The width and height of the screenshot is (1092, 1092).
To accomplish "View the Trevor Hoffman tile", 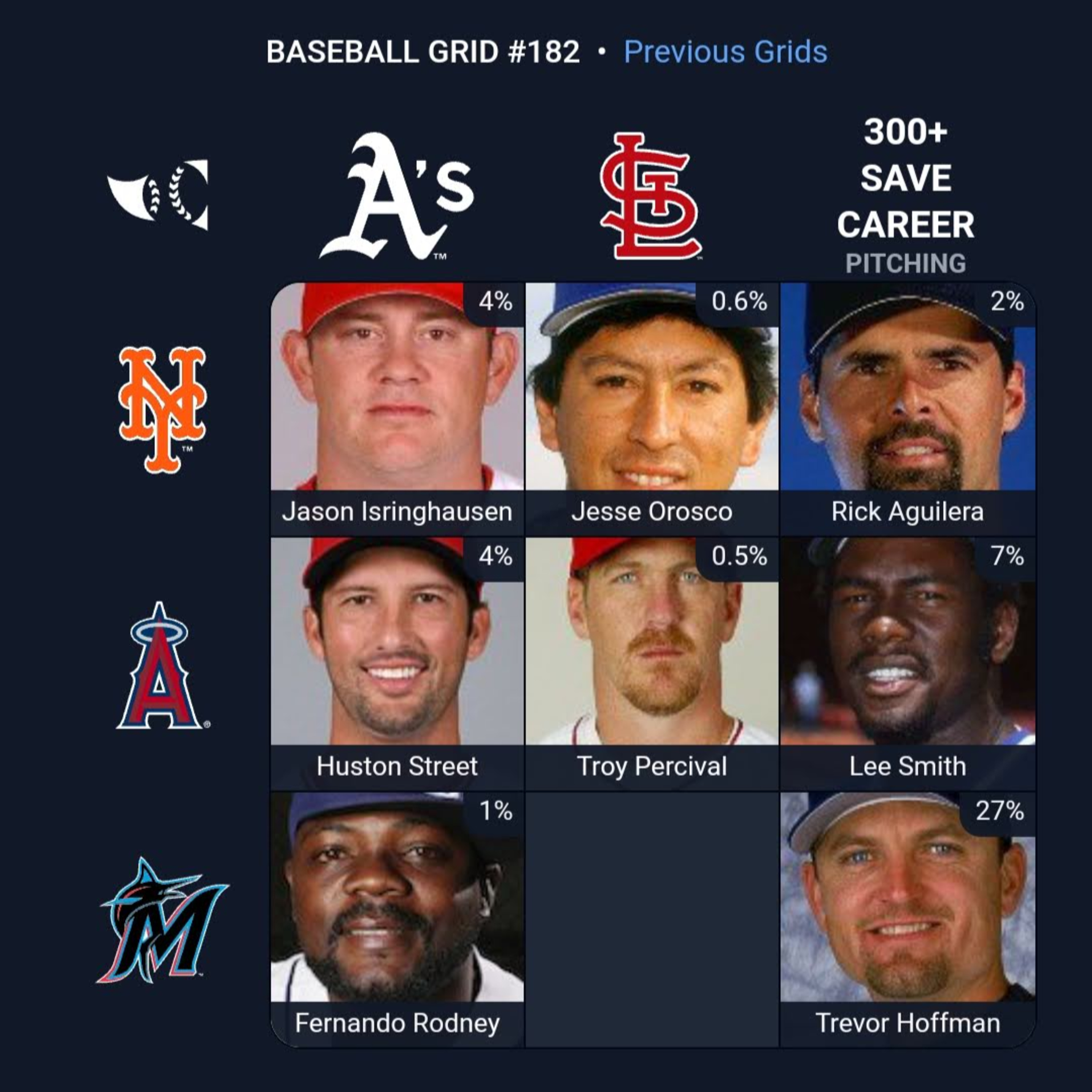I will [x=908, y=919].
